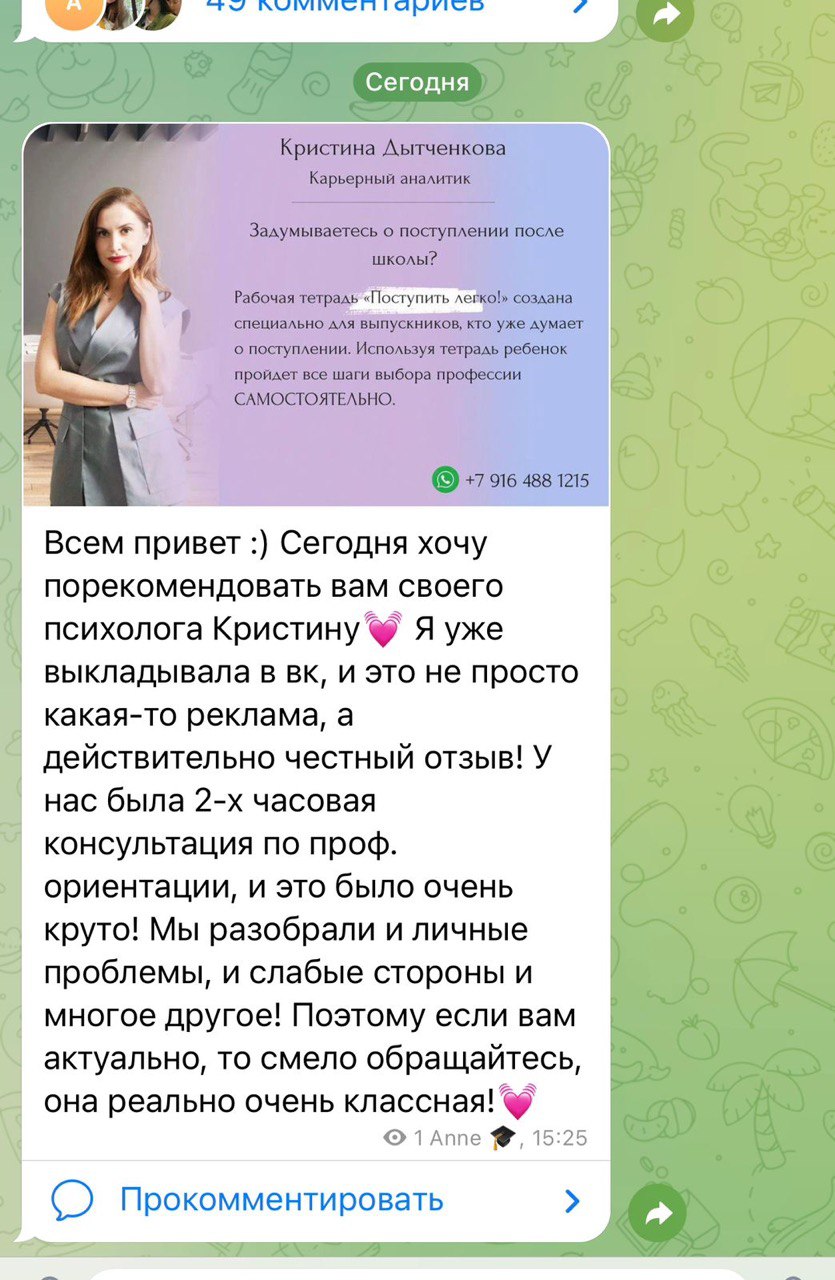Tap the Прокомментировать button under Kristina post

pyautogui.click(x=316, y=1199)
